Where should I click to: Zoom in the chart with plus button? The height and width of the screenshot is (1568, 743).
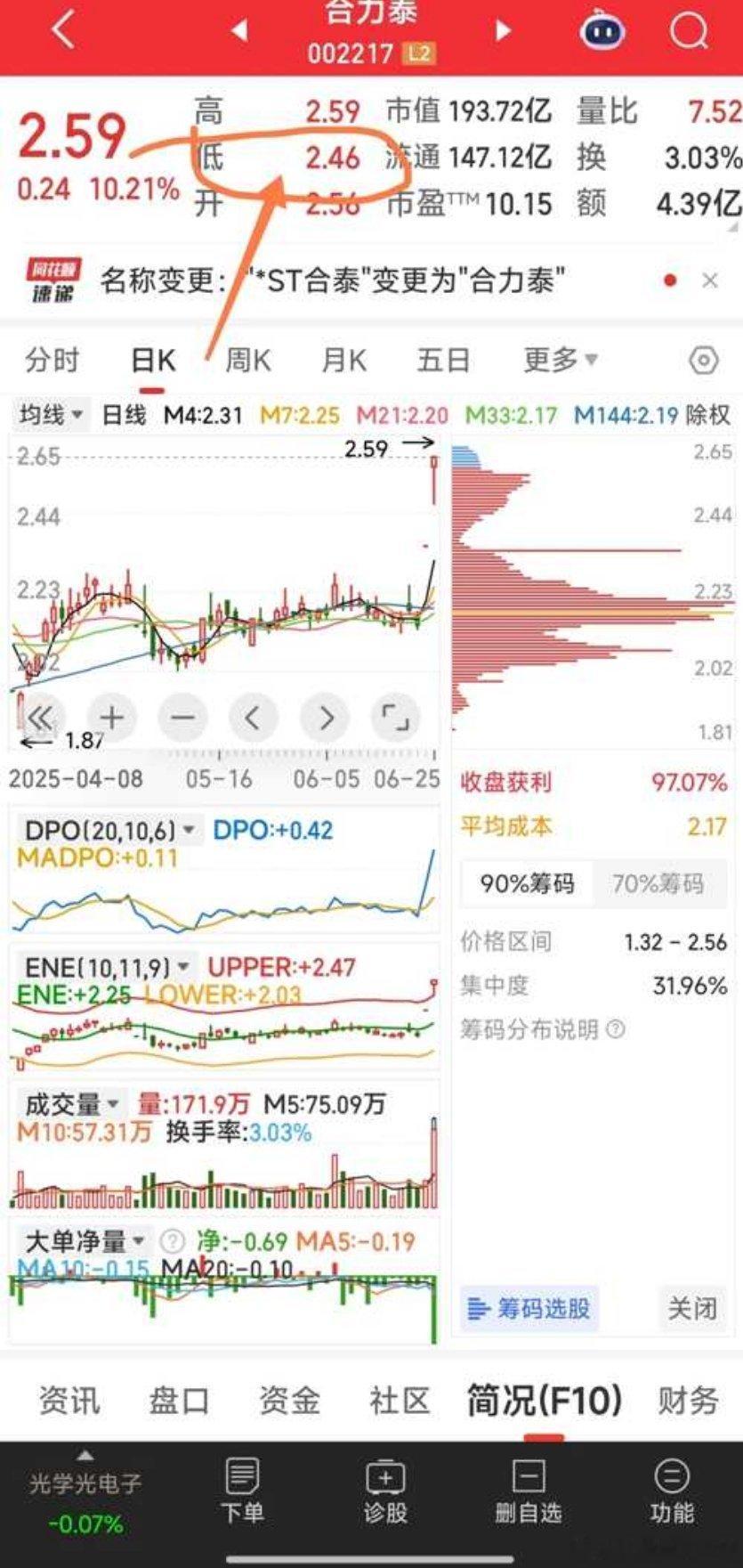(112, 717)
